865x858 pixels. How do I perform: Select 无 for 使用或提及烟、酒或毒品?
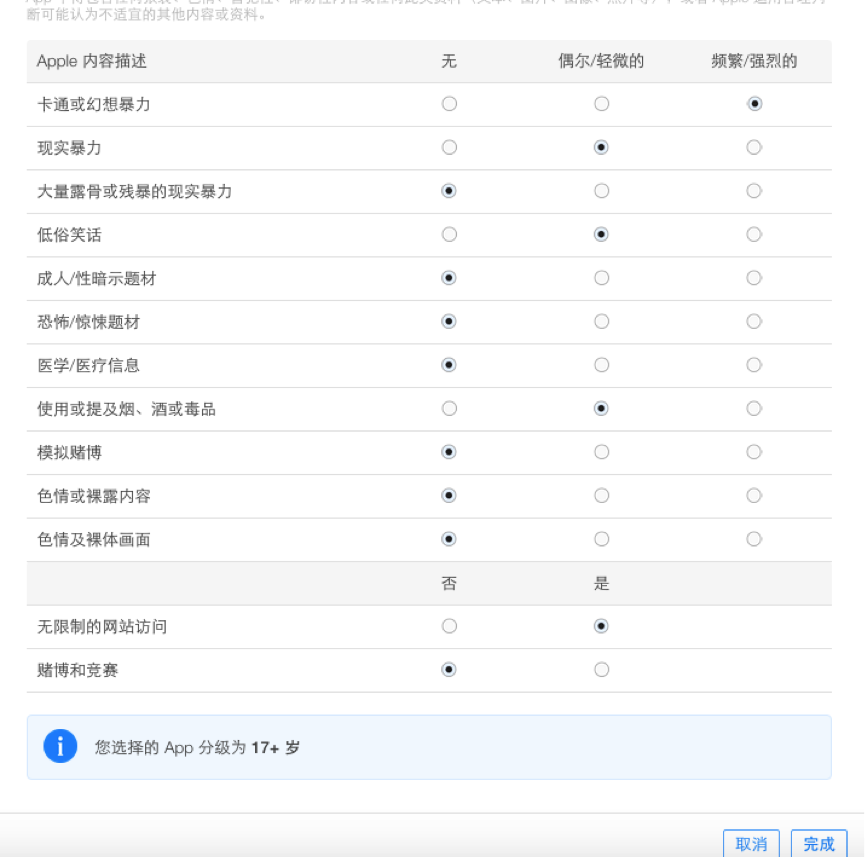pos(449,408)
